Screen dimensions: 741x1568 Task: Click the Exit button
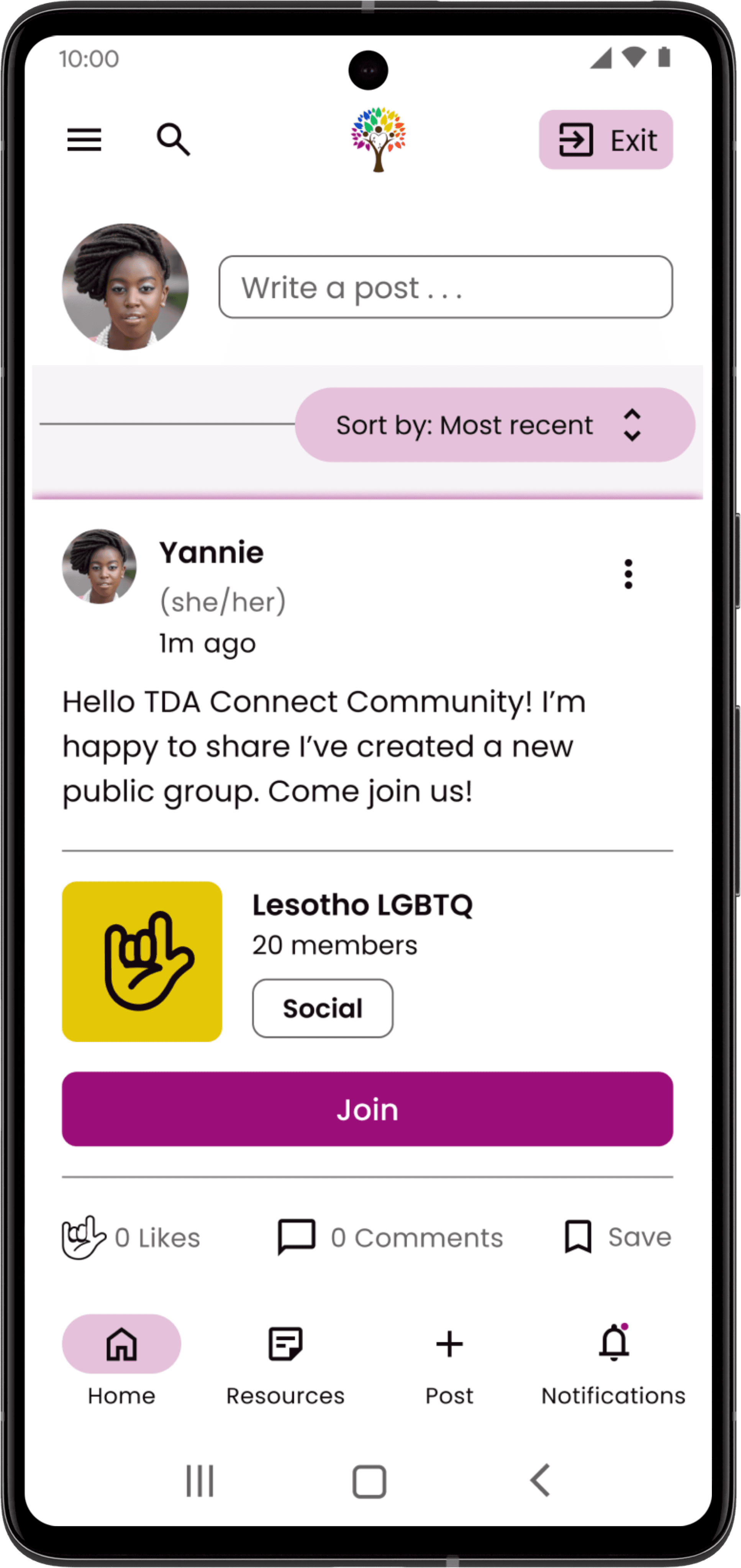605,140
